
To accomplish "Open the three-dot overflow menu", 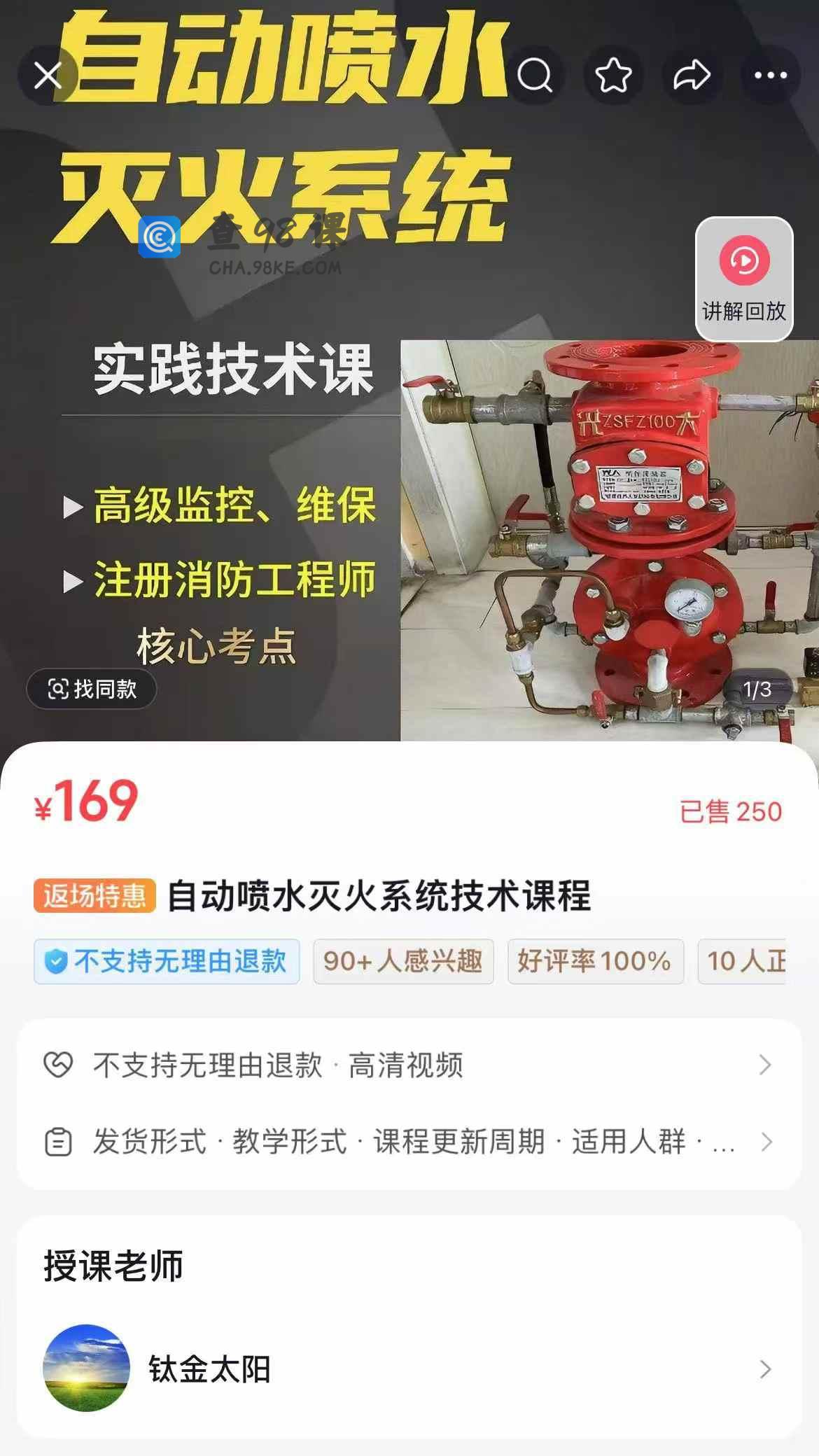I will (x=770, y=75).
